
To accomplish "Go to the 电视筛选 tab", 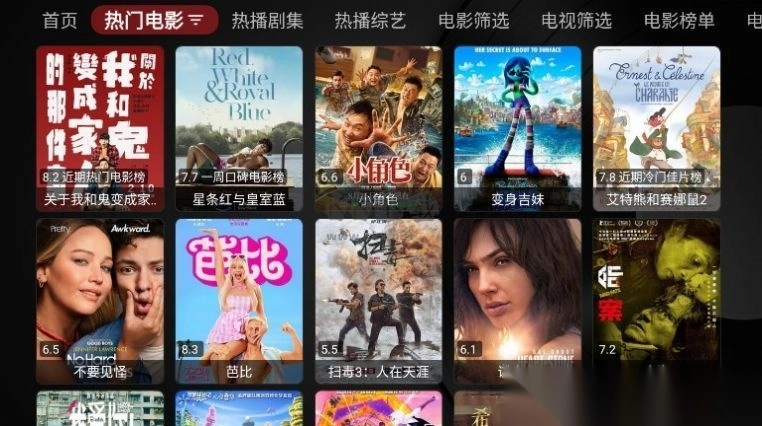I will [576, 20].
